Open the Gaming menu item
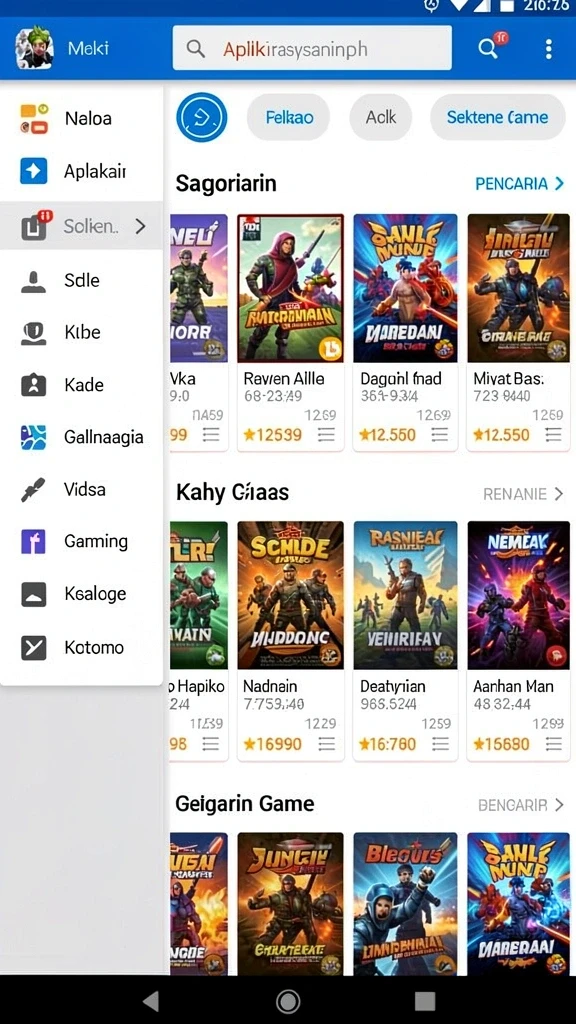The image size is (576, 1024). point(82,541)
